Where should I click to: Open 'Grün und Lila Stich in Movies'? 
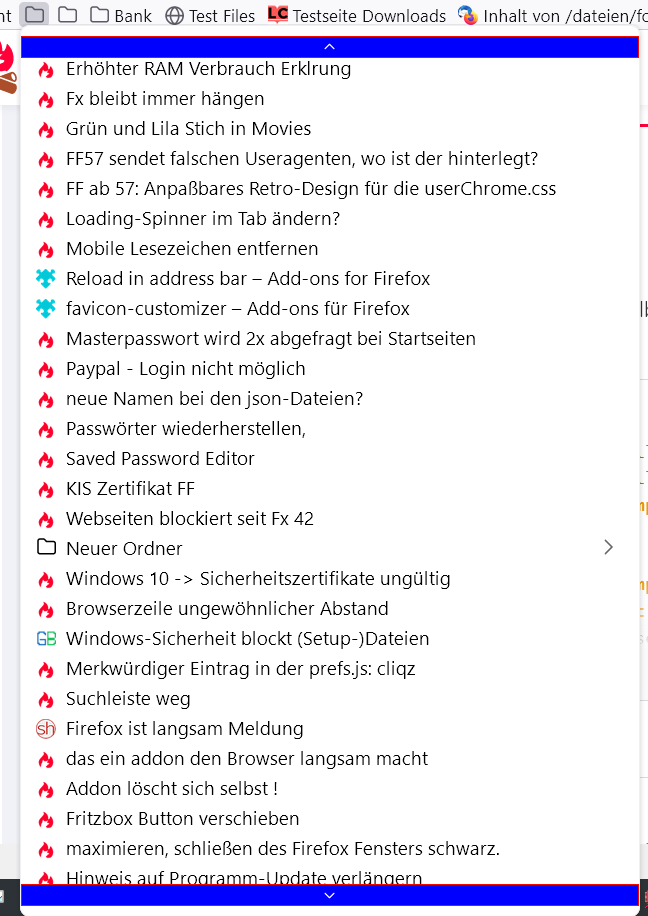188,129
